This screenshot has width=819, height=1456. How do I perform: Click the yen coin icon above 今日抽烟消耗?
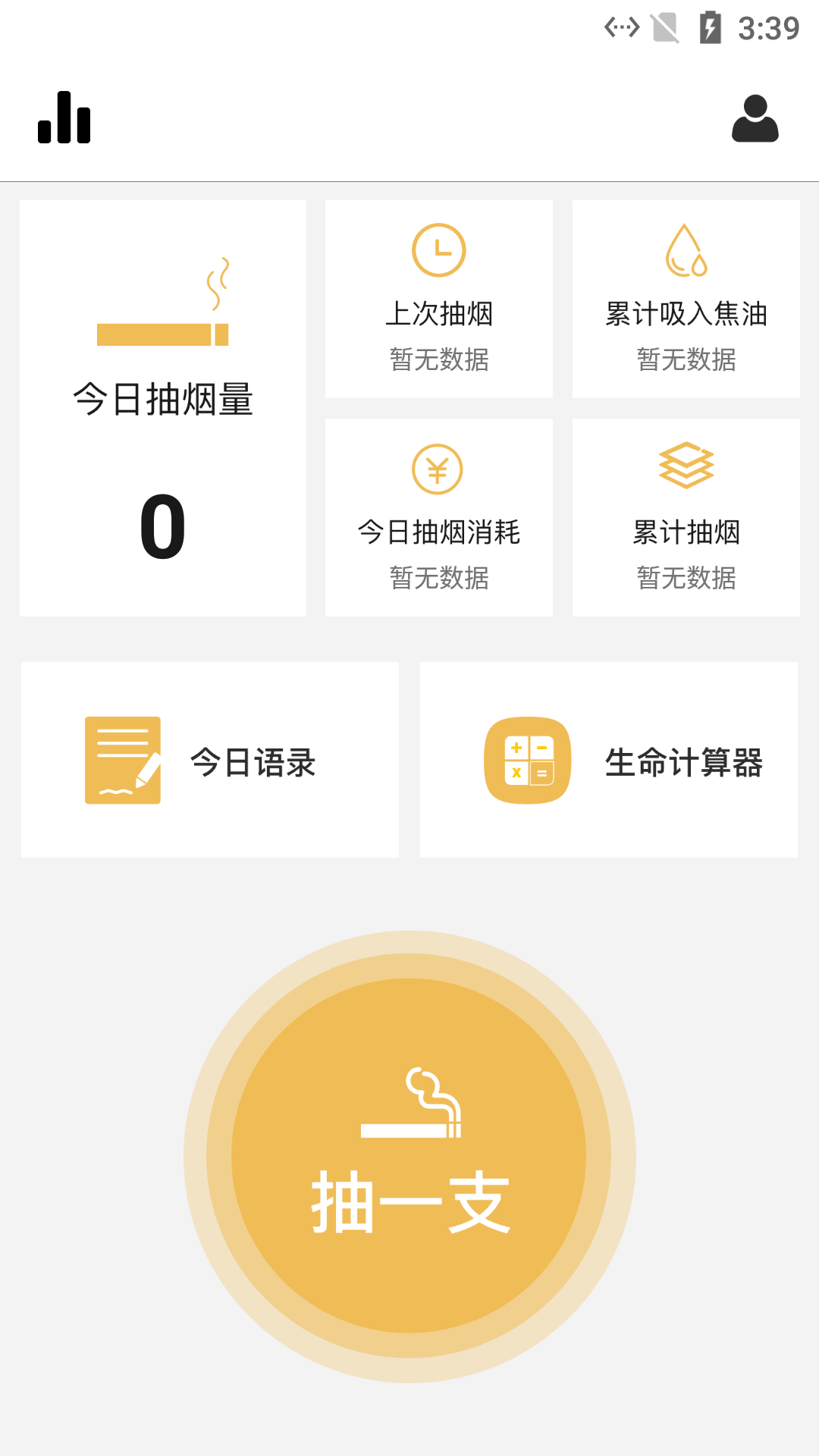tap(438, 469)
